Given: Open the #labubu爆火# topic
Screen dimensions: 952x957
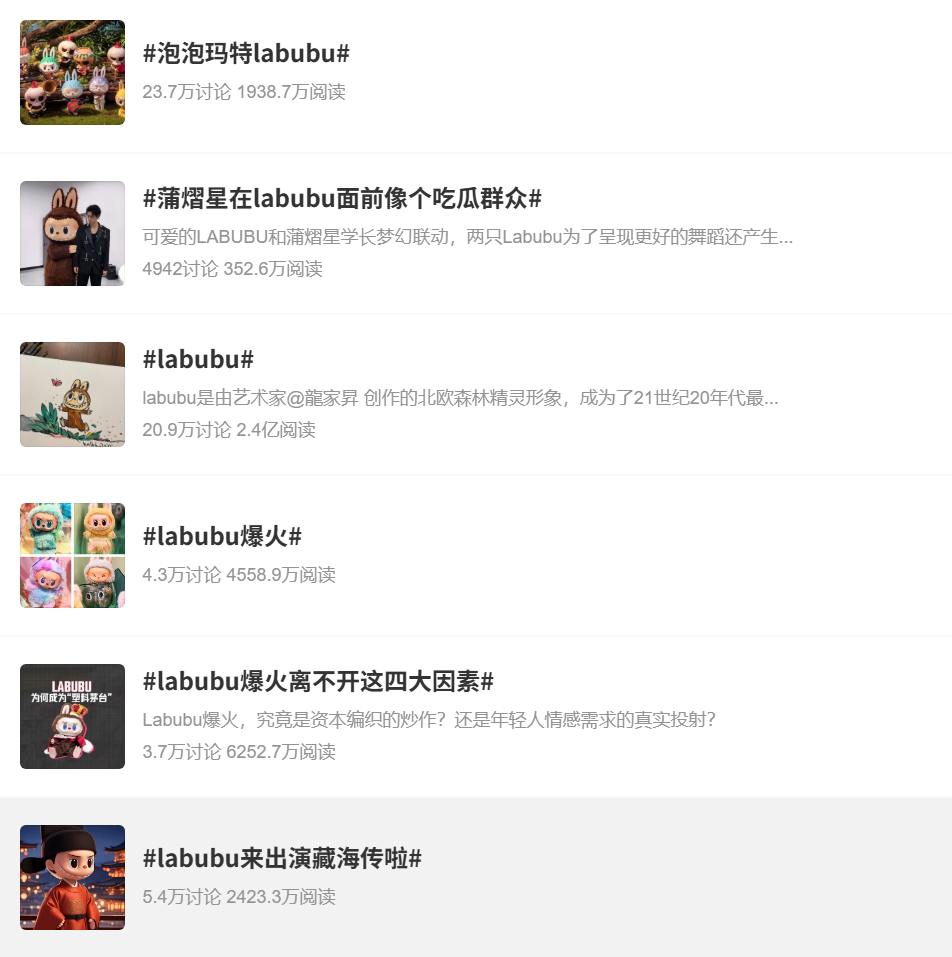Looking at the screenshot, I should click(x=222, y=536).
